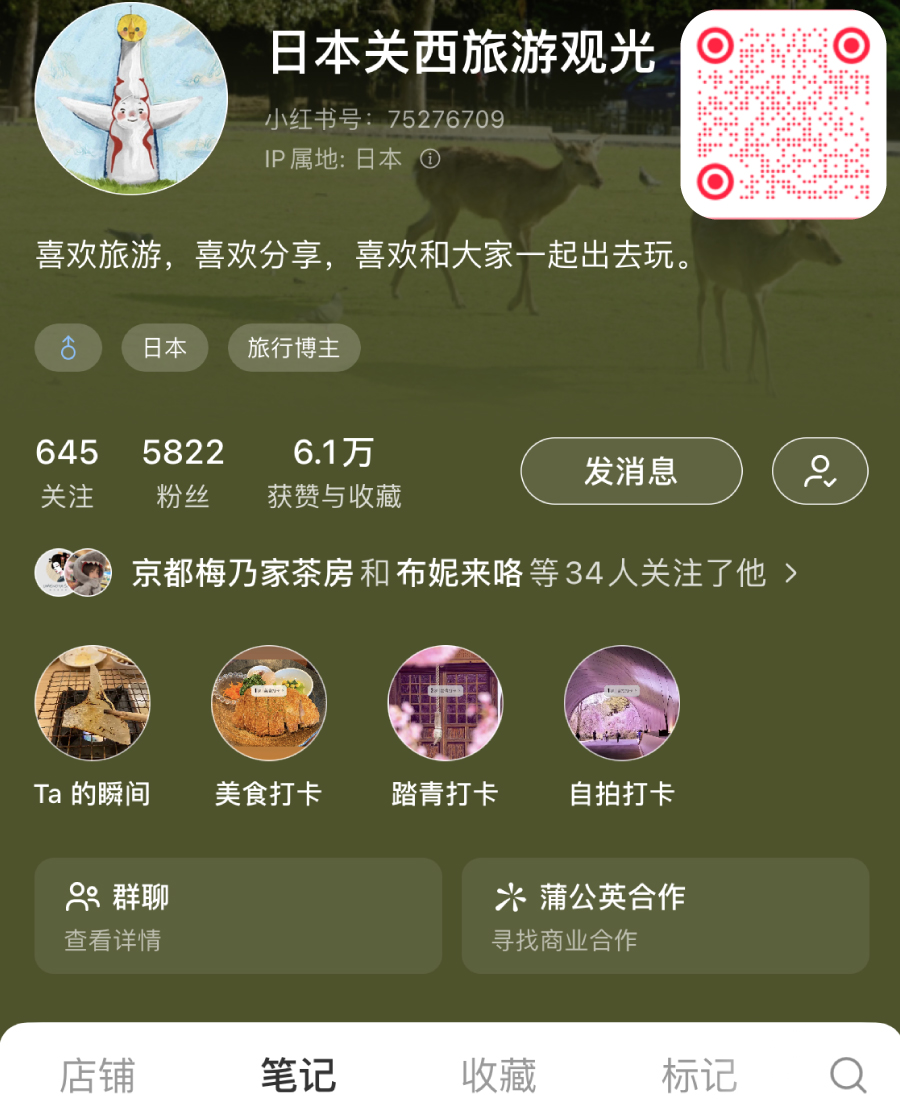Open 蒲公英合作 business cooperation card
The width and height of the screenshot is (900, 1100).
(665, 916)
